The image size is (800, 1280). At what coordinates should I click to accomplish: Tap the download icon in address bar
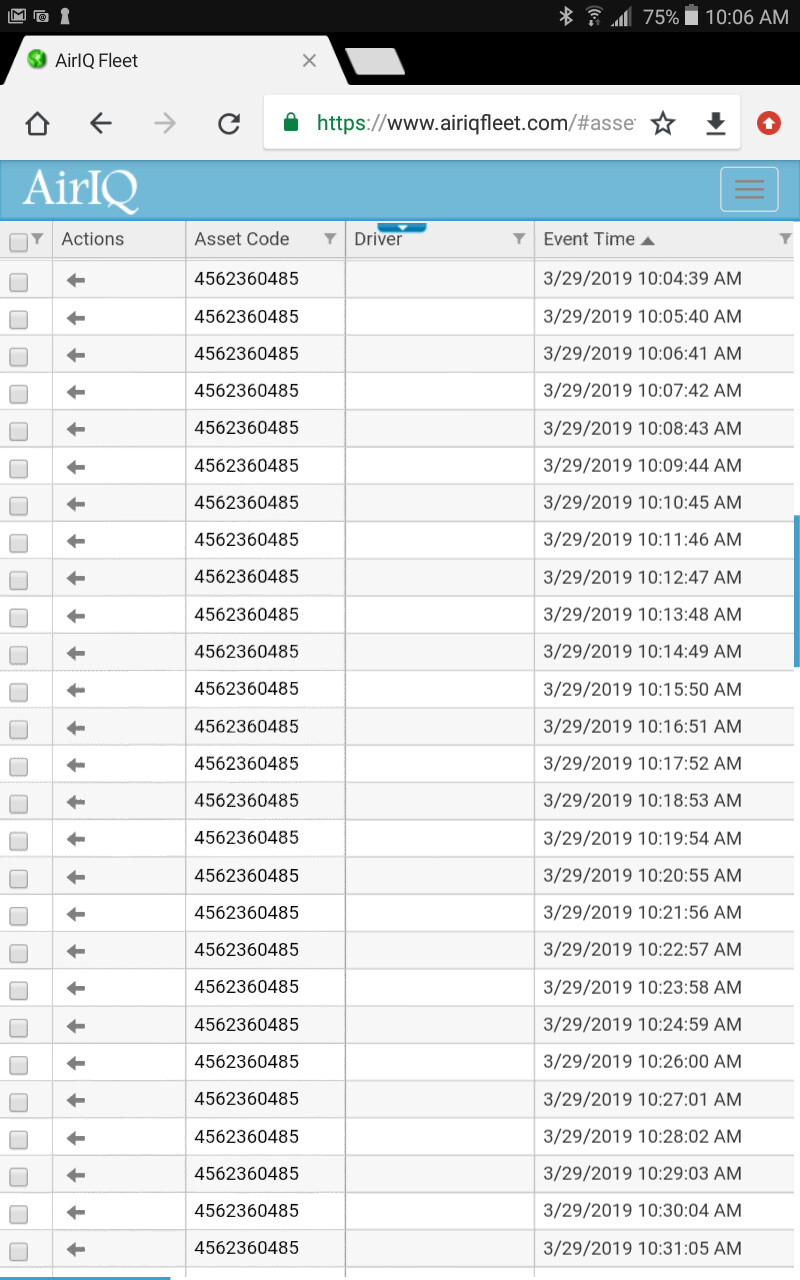point(715,124)
